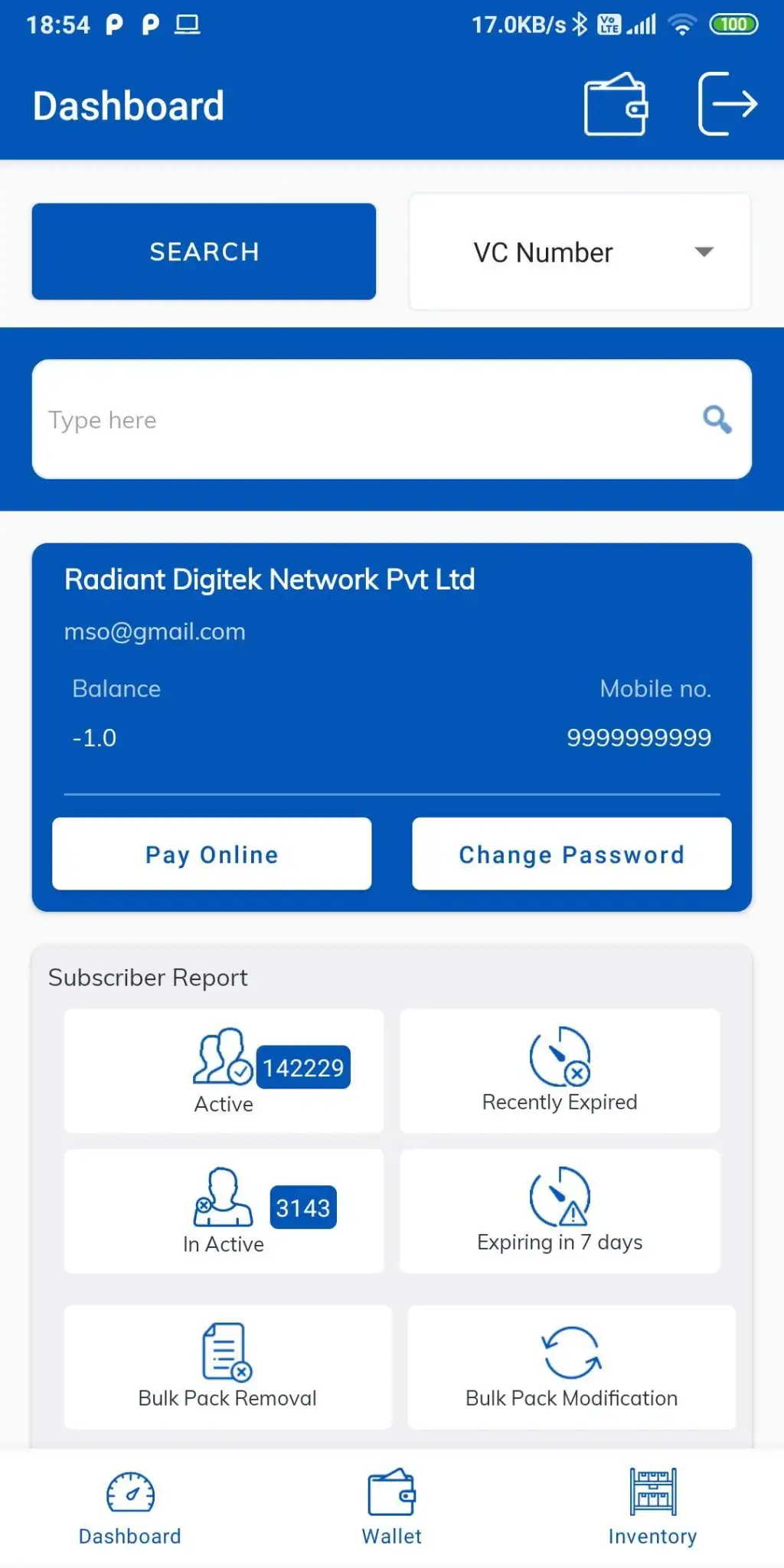Focus the Type here search field
The height and width of the screenshot is (1568, 784).
tap(360, 420)
